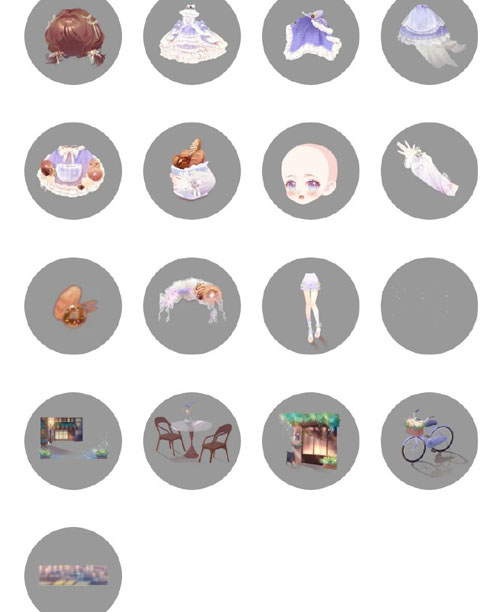Image resolution: width=500 pixels, height=612 pixels.
Task: Open the bread and donut accessory
Action: tap(73, 306)
